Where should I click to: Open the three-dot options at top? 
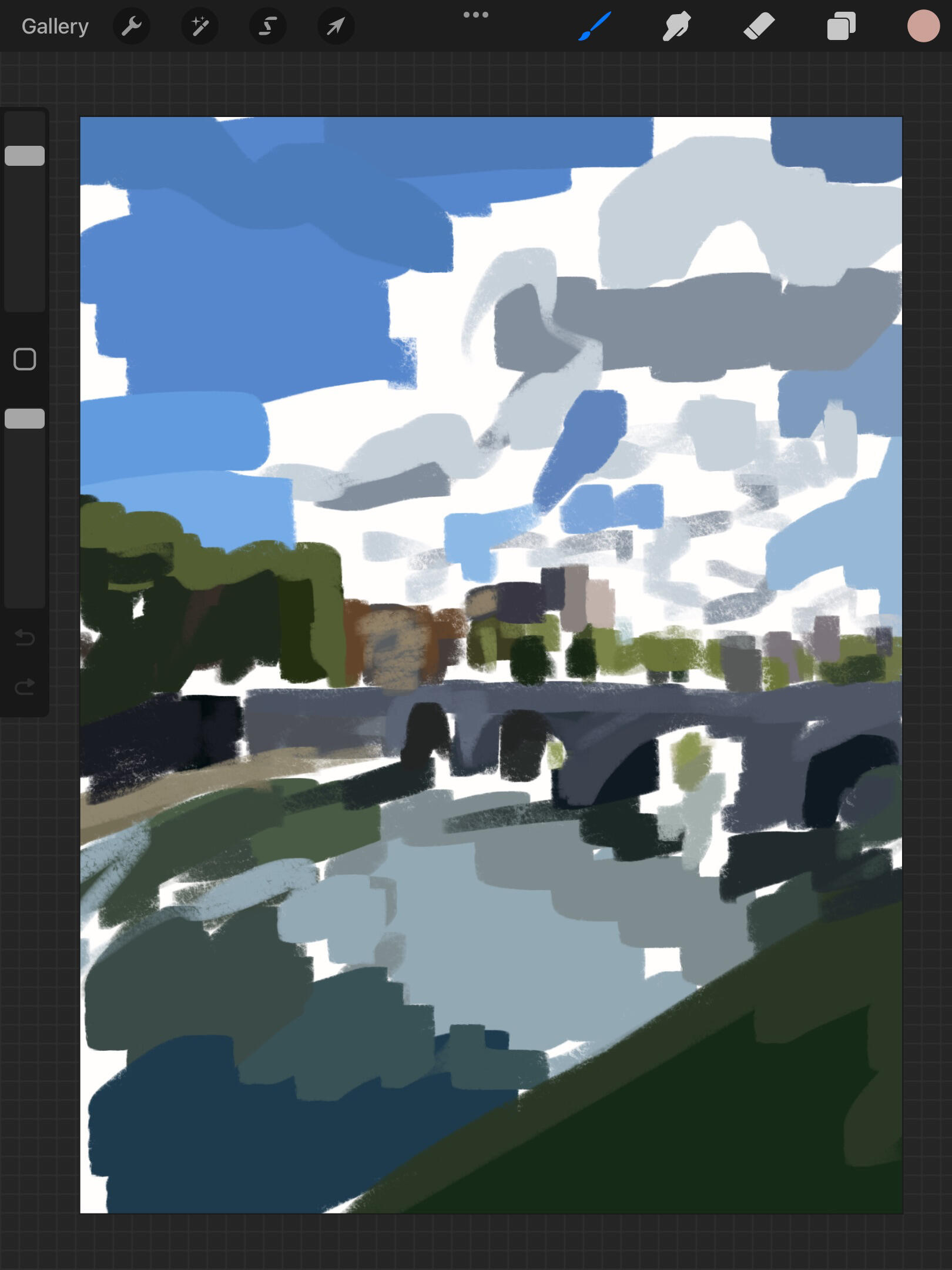pyautogui.click(x=475, y=15)
